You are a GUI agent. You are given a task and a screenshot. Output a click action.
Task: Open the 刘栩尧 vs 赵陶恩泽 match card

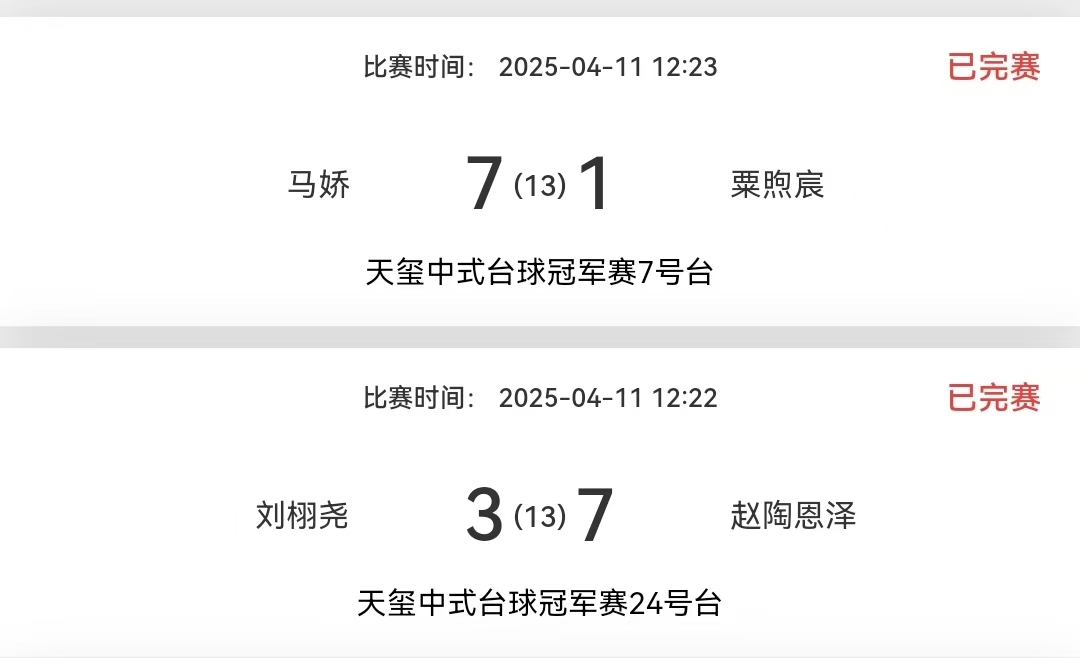(540, 515)
